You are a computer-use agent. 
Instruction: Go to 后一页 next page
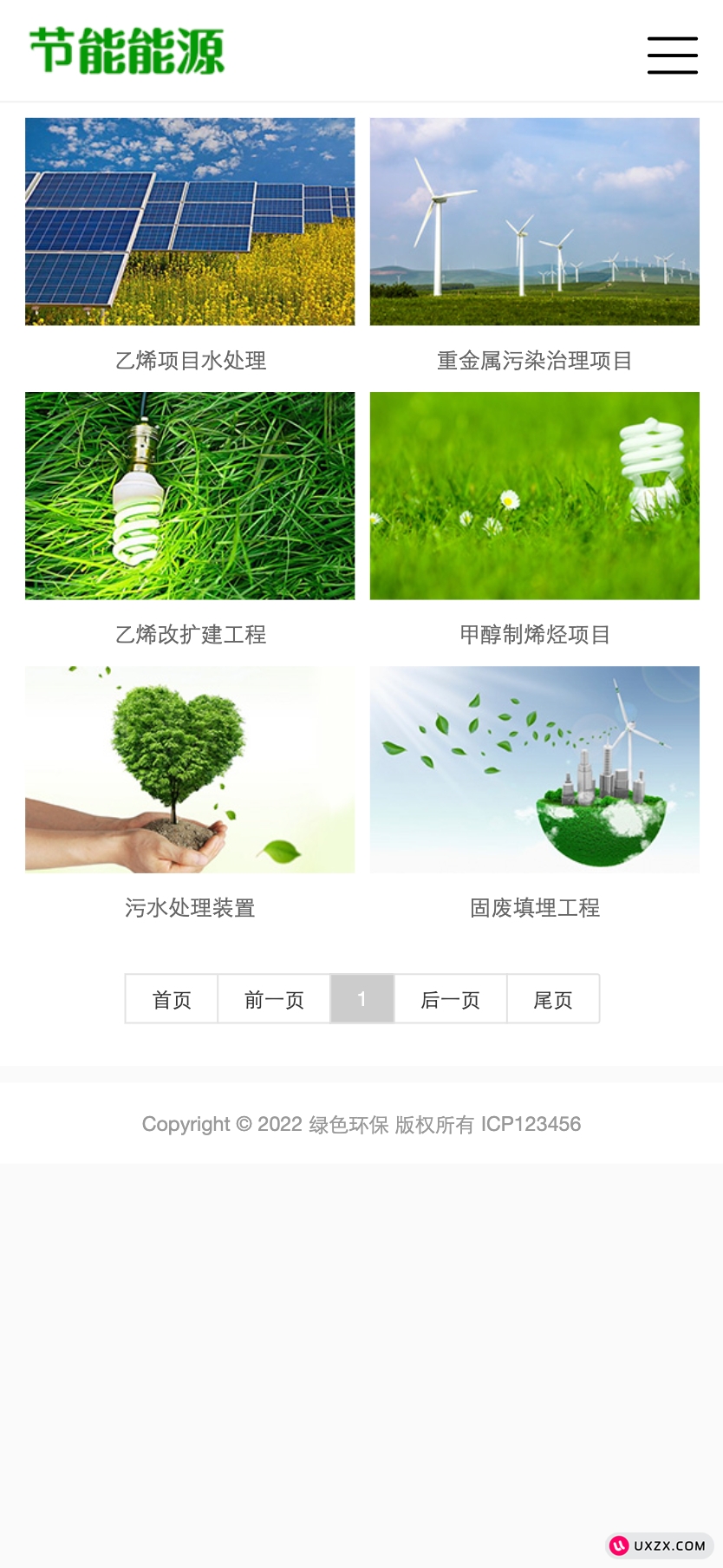pyautogui.click(x=451, y=999)
